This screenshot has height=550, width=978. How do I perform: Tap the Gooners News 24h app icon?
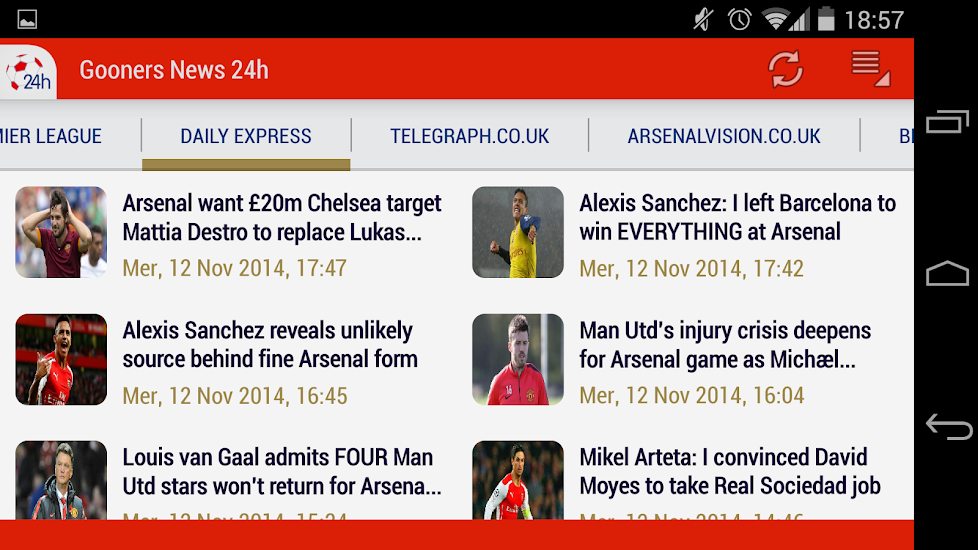click(29, 71)
